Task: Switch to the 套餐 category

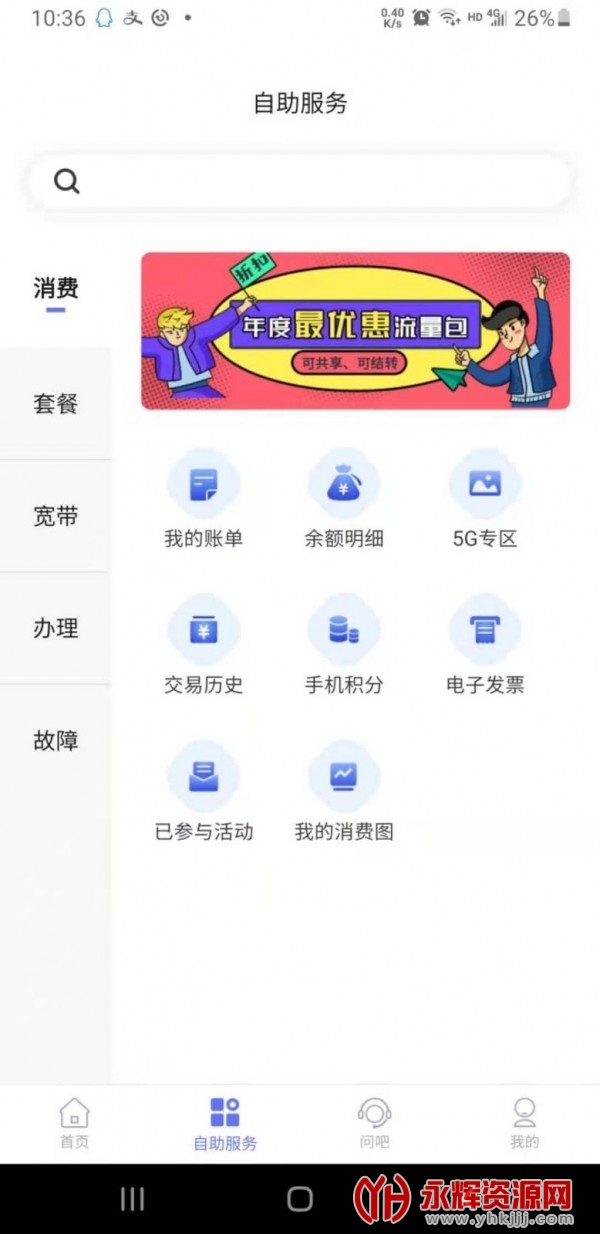Action: coord(56,404)
